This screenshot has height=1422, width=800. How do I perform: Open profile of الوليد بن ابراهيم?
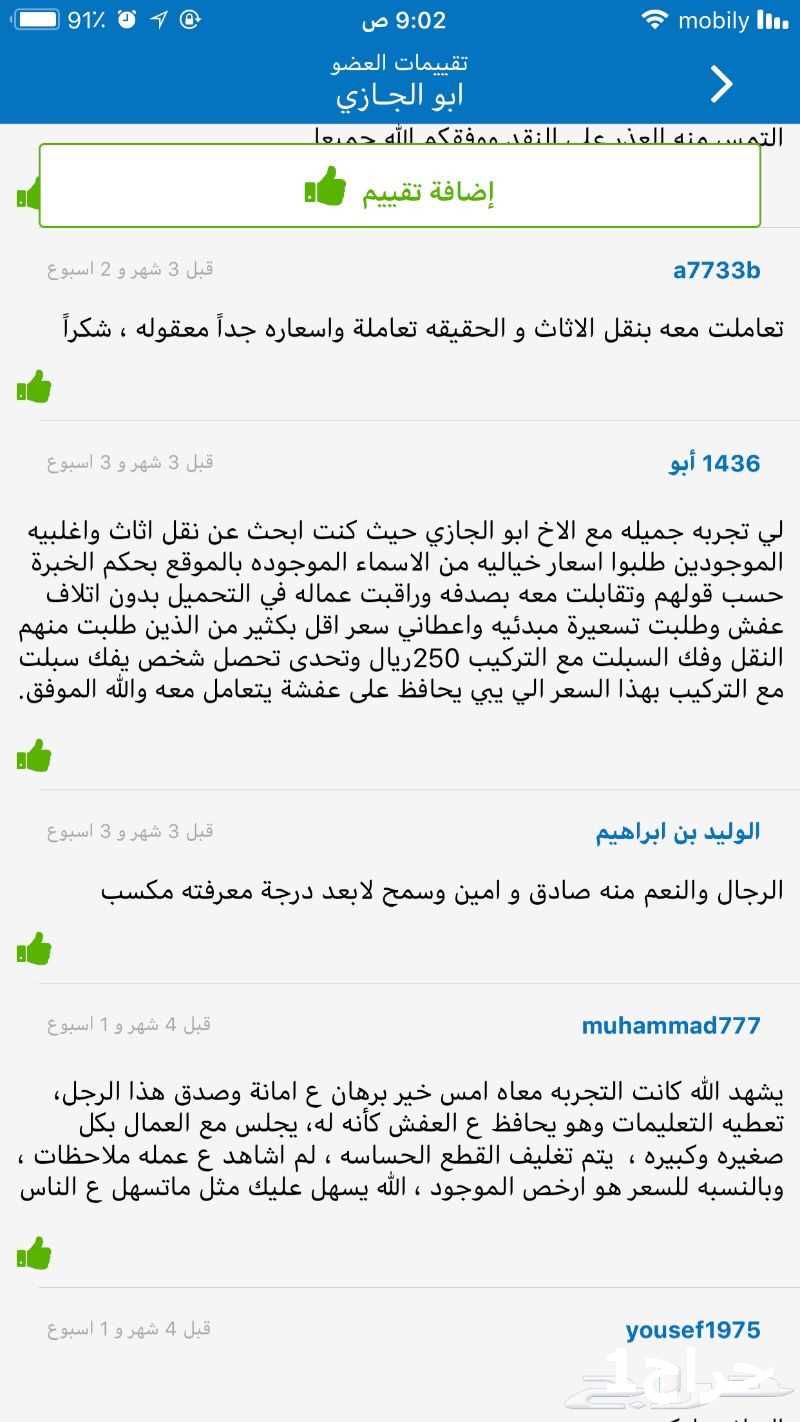coord(678,832)
